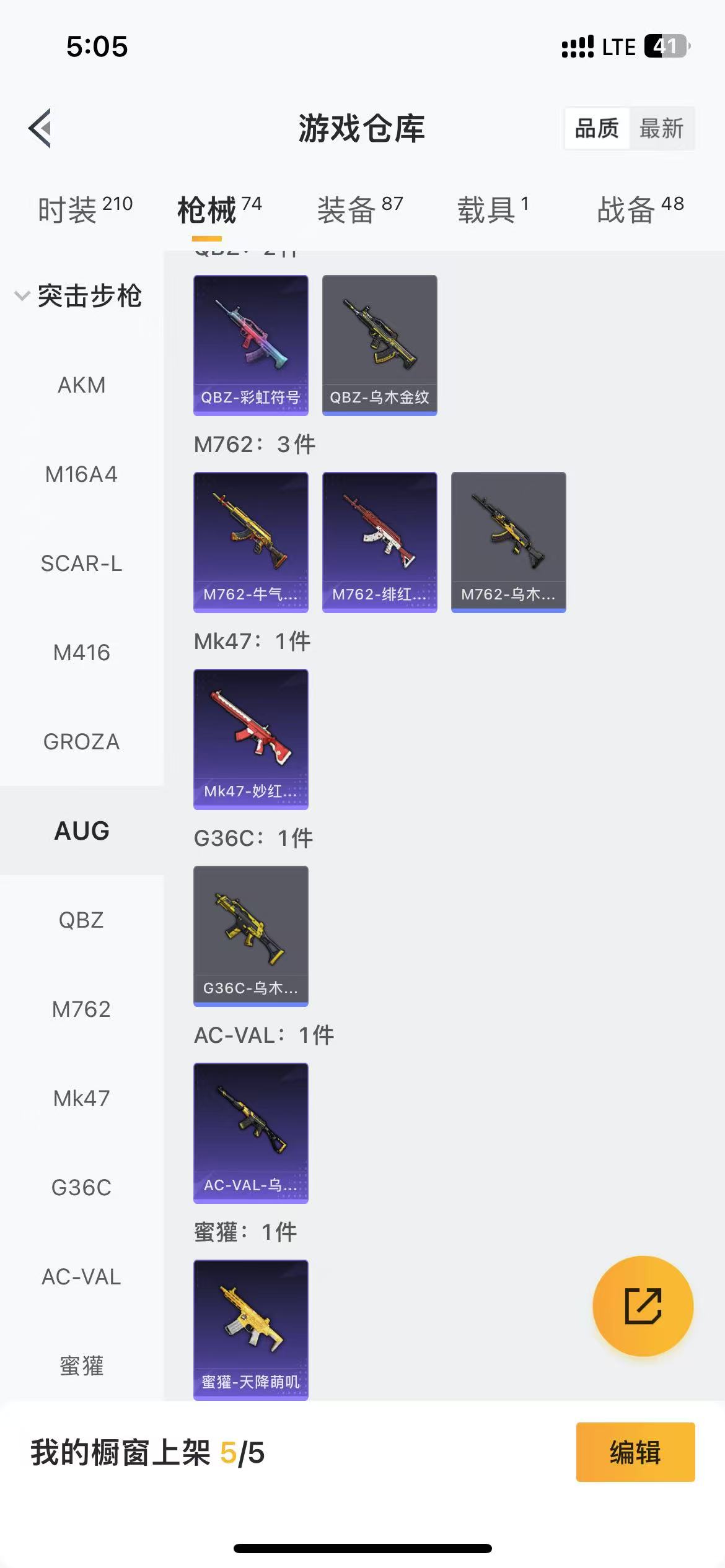Select 蜜獾 in the sidebar

(x=82, y=1365)
